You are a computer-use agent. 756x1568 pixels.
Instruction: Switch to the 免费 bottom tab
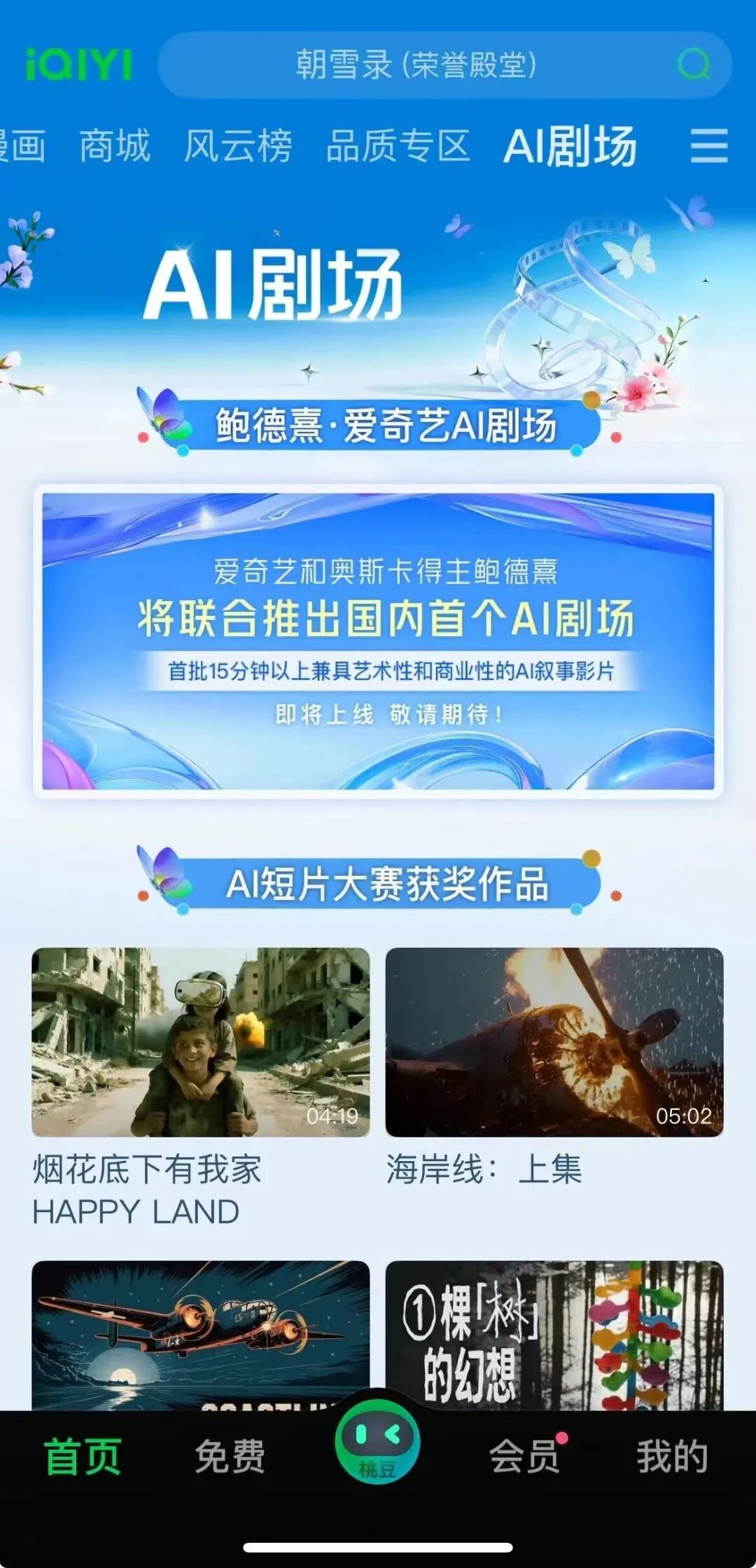coord(230,1457)
